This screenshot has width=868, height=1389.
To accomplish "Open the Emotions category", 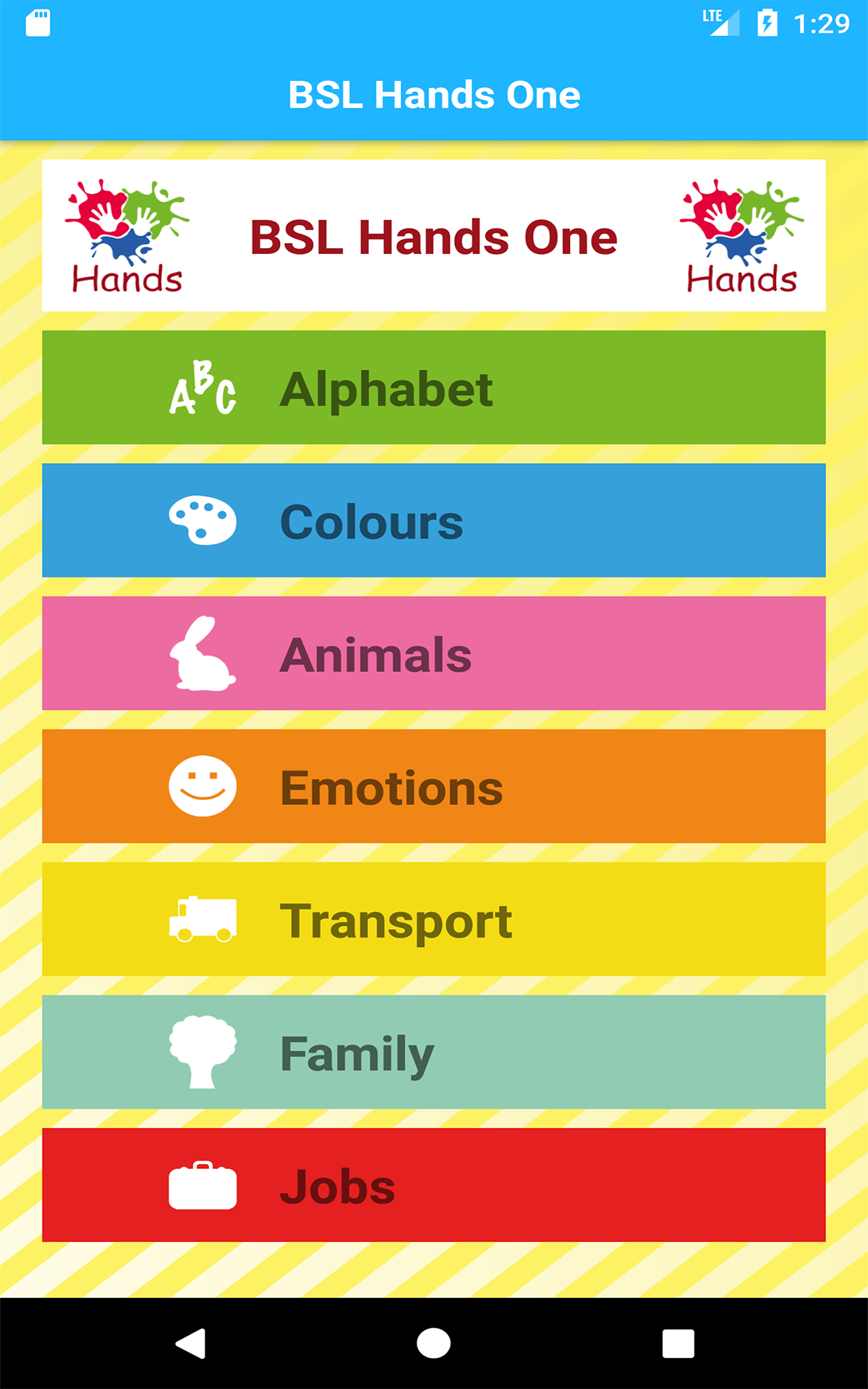I will click(434, 786).
